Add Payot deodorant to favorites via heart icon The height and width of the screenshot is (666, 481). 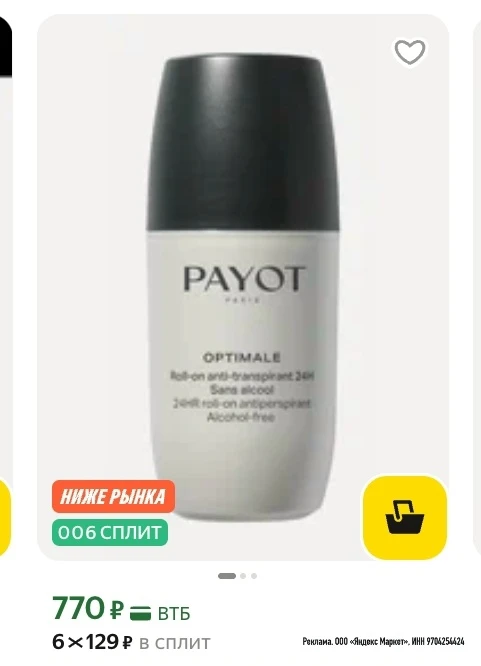(410, 52)
